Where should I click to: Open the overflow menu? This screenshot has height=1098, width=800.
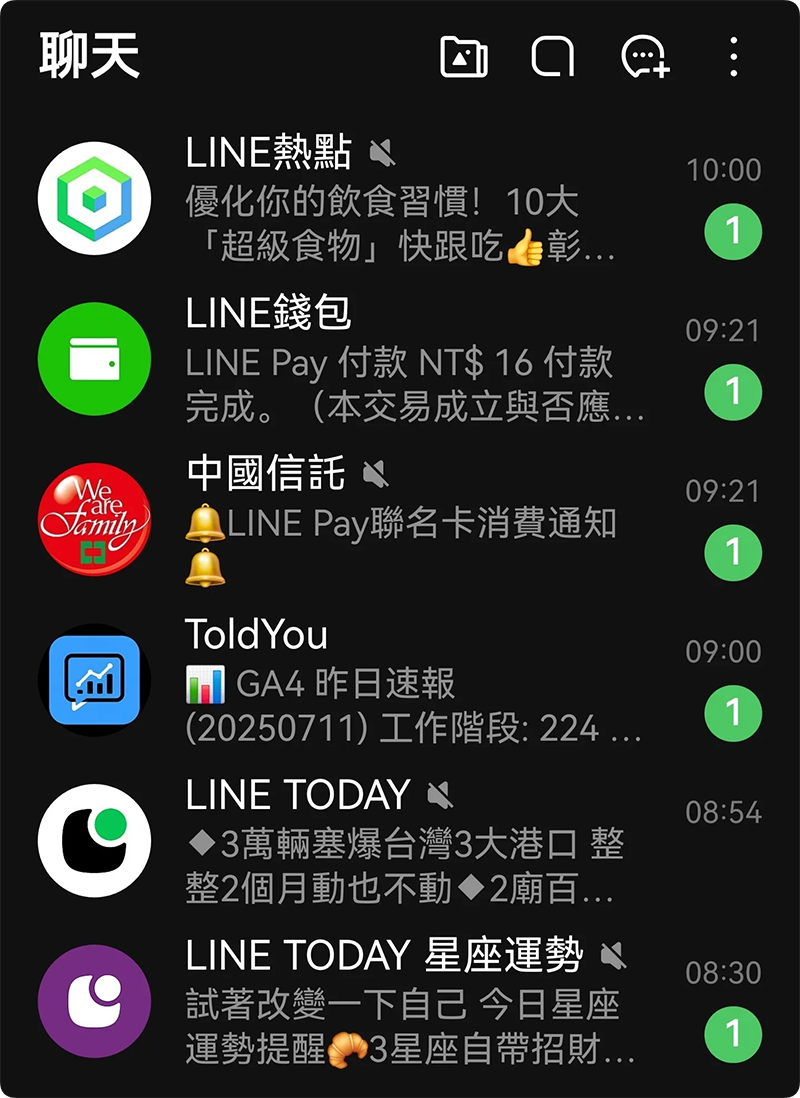coord(734,57)
